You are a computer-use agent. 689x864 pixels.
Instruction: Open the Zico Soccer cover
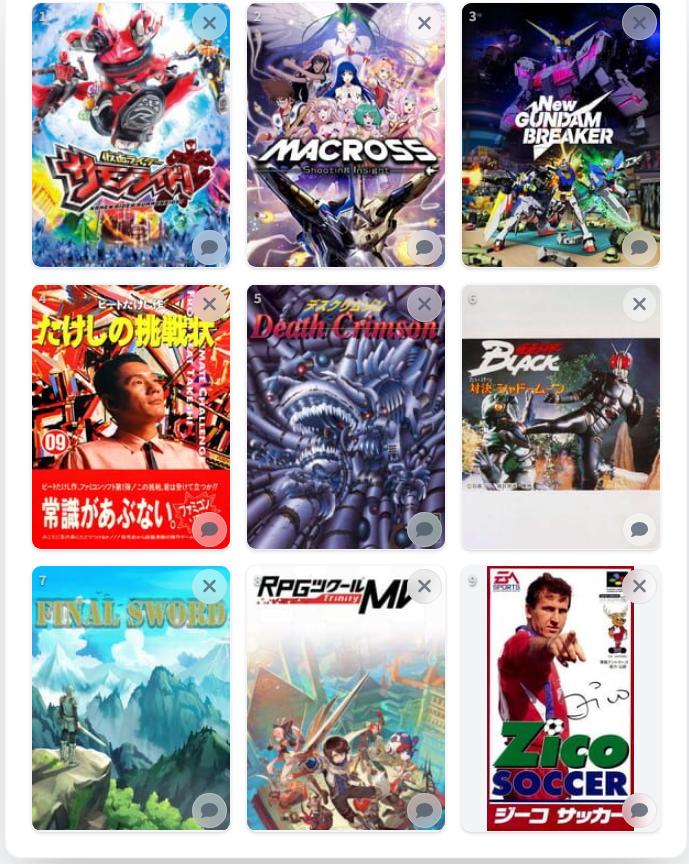click(x=560, y=700)
